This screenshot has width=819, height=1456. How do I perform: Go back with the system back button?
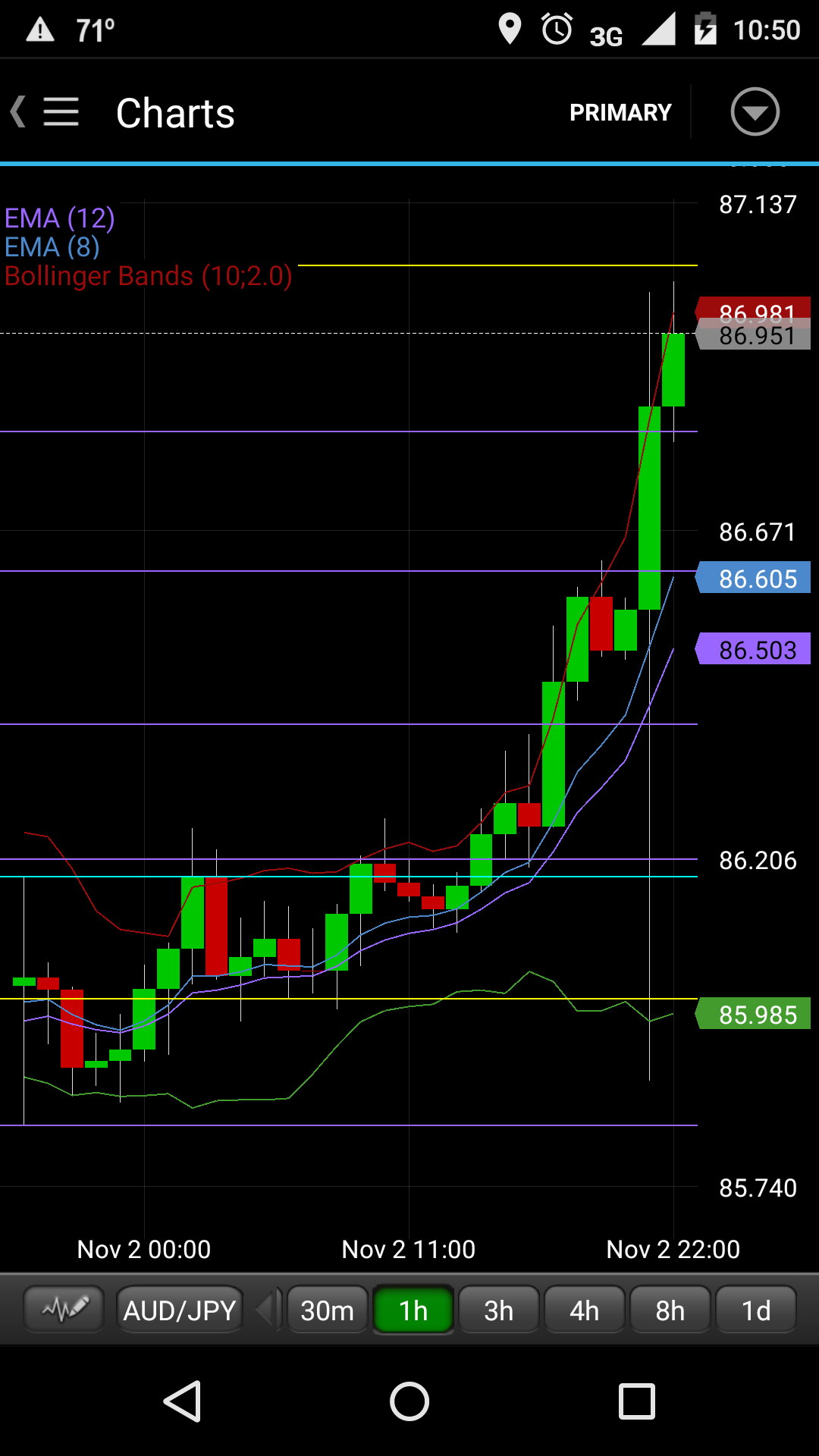coord(183,1401)
